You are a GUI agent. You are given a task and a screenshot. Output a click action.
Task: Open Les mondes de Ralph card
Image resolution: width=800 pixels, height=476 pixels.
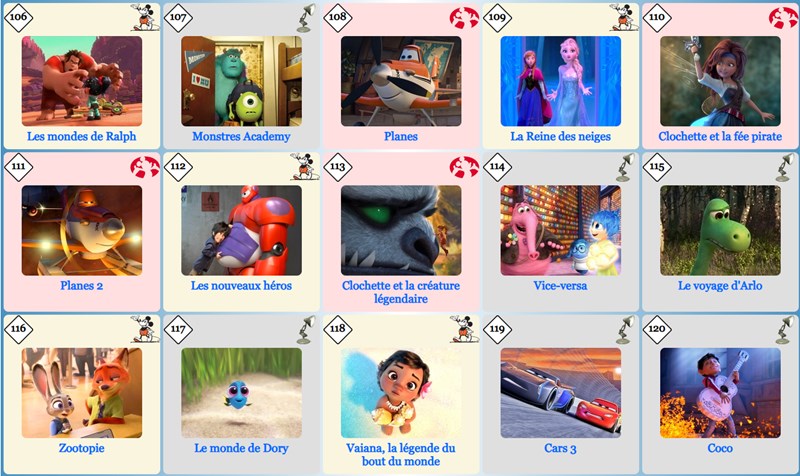tap(81, 136)
